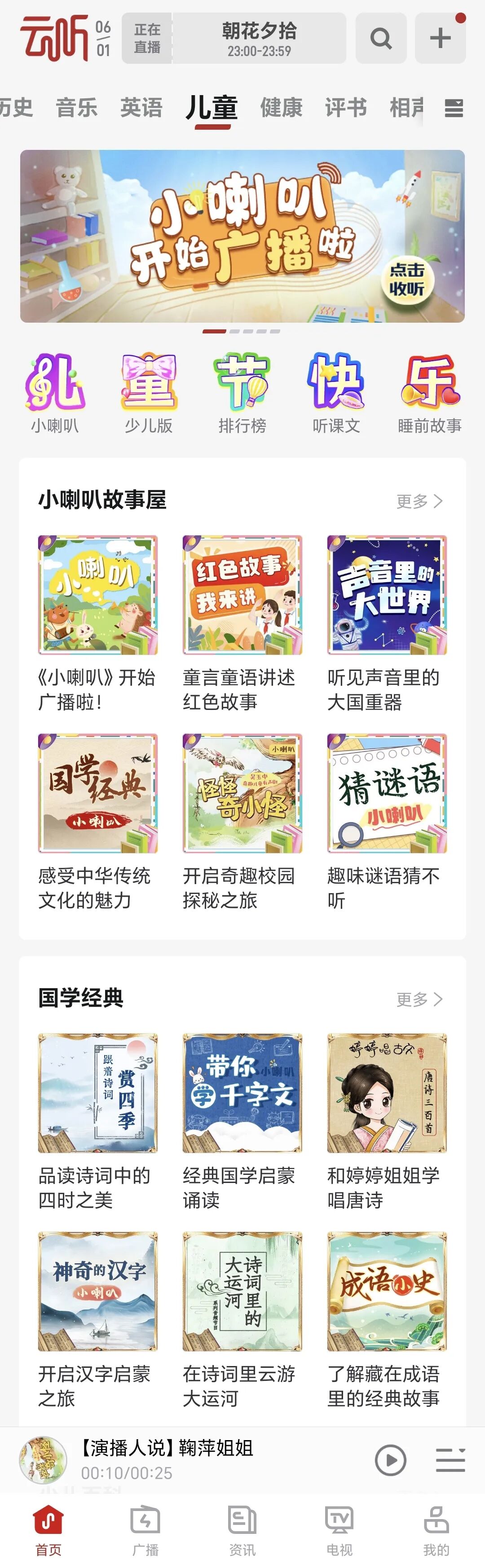Open the playlist from the mini player
This screenshot has height=1568, width=485.
pos(450,1460)
